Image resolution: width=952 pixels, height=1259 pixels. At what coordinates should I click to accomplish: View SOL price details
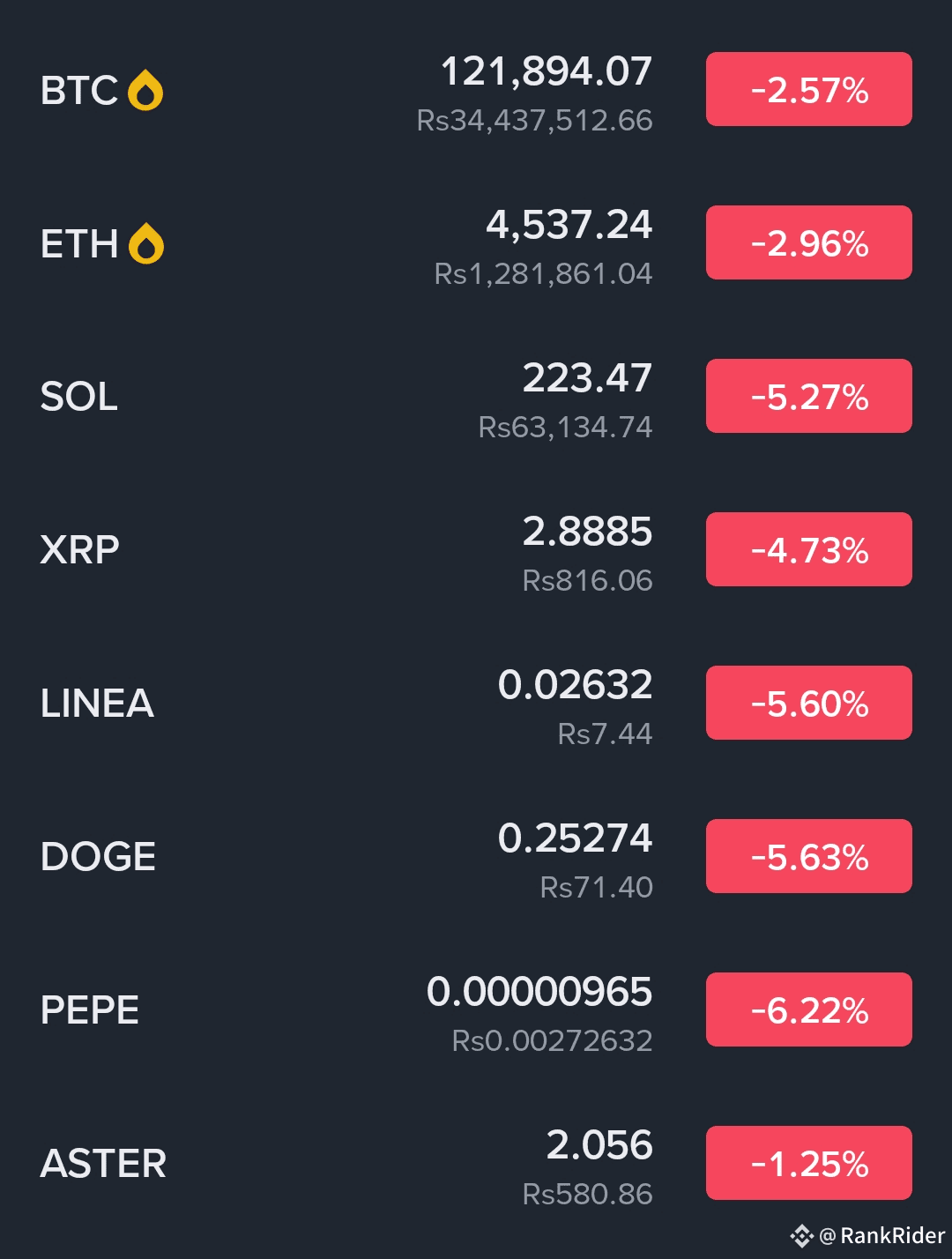(x=79, y=397)
